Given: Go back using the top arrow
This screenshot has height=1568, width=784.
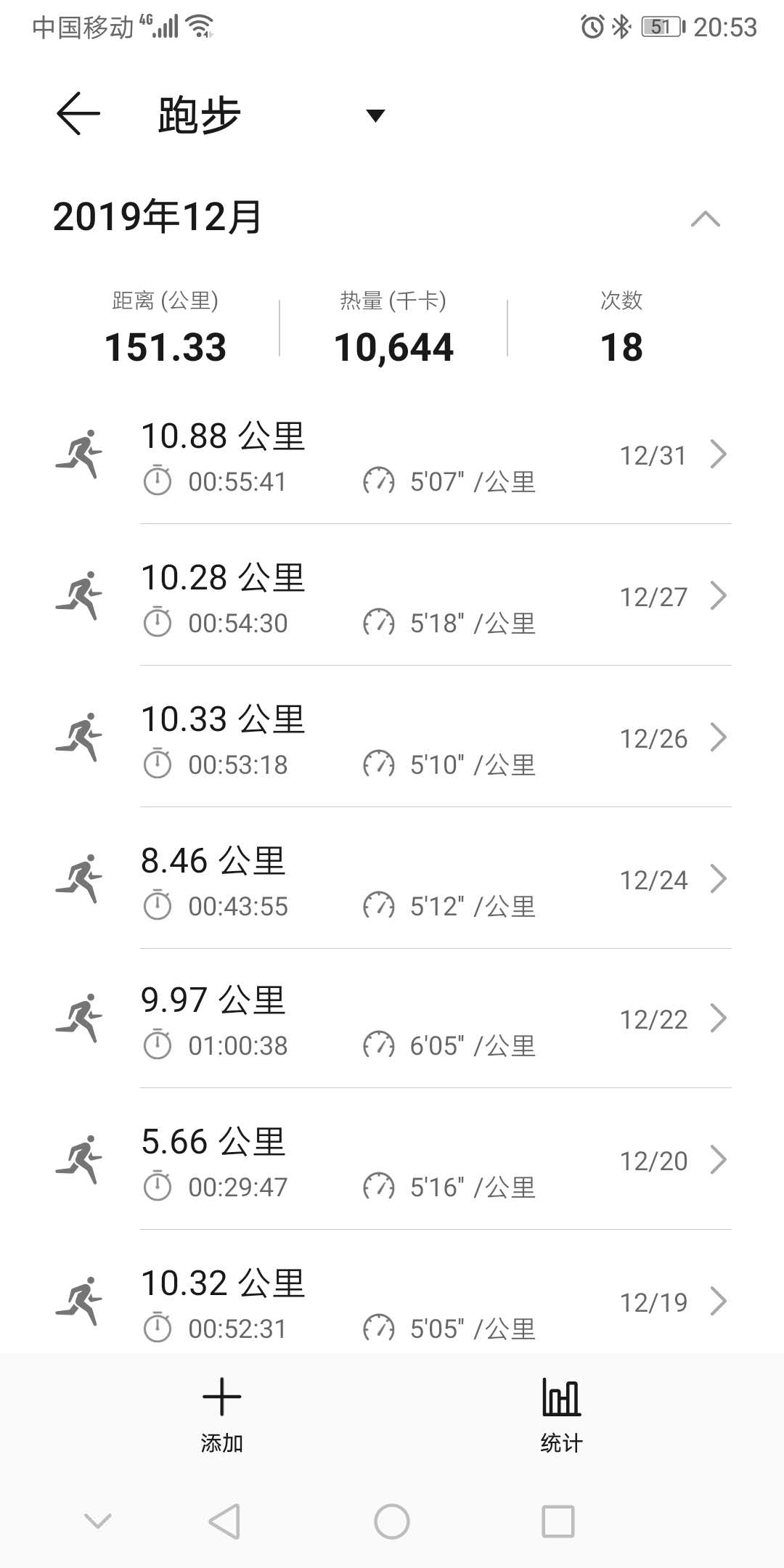Looking at the screenshot, I should pos(78,114).
